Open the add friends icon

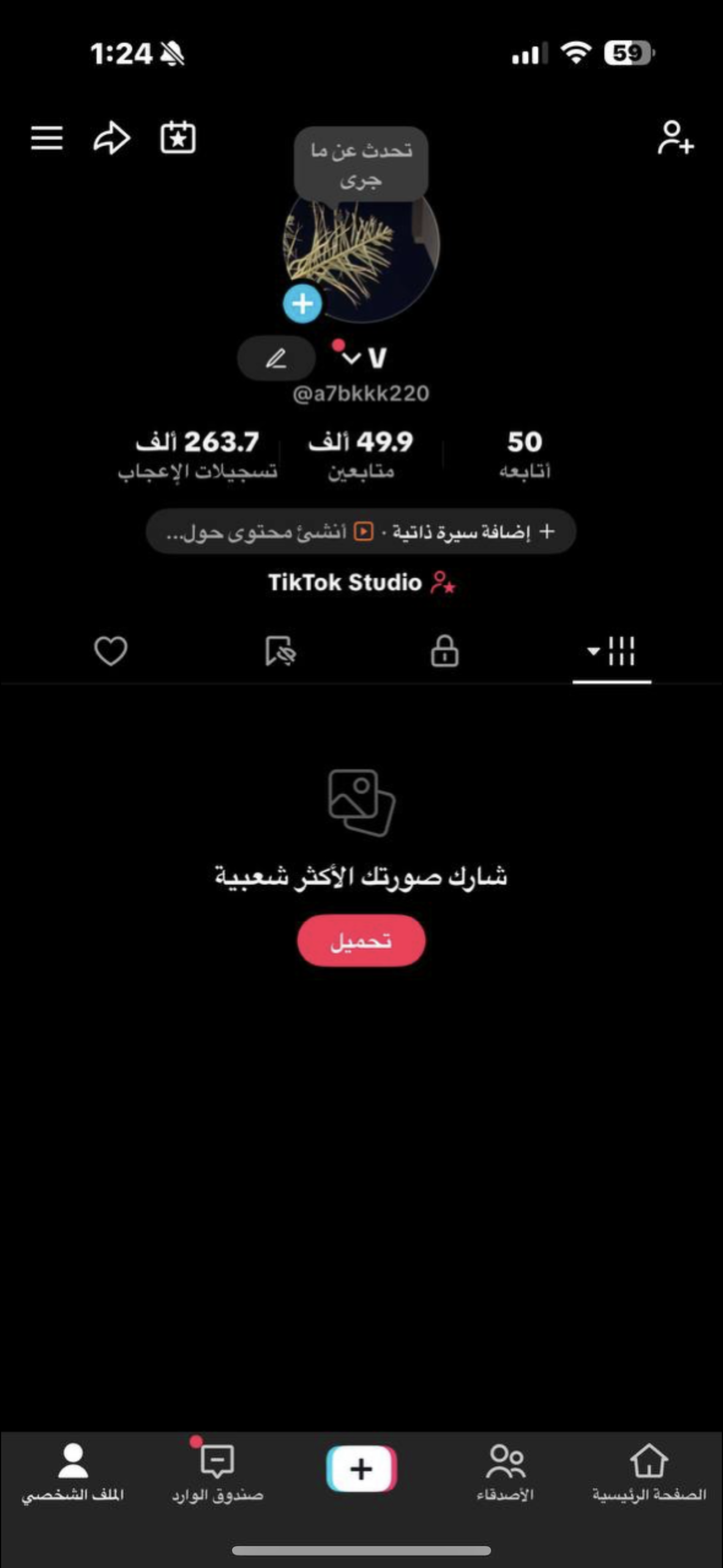coord(675,138)
